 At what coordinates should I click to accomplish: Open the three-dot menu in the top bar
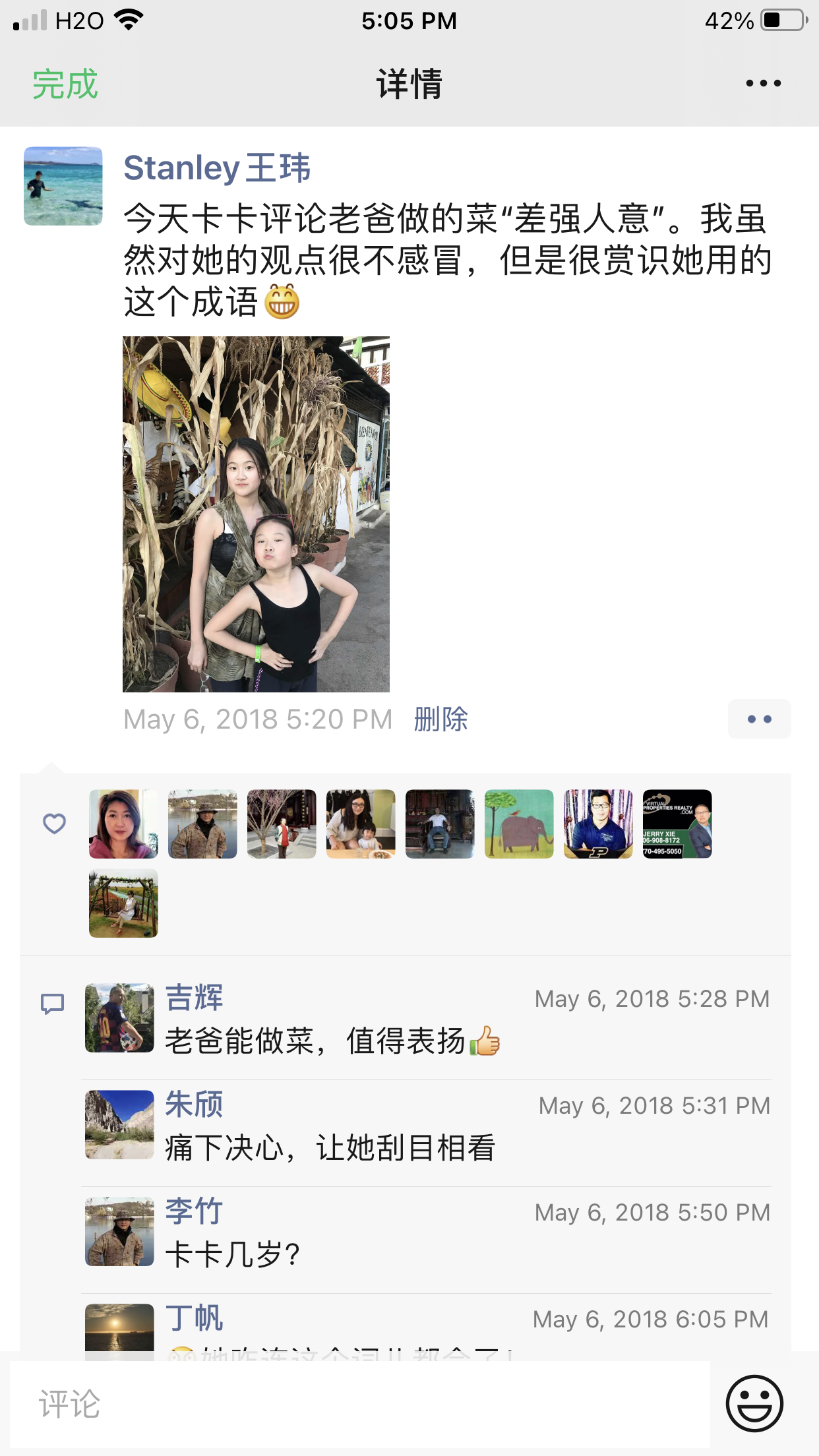[763, 84]
